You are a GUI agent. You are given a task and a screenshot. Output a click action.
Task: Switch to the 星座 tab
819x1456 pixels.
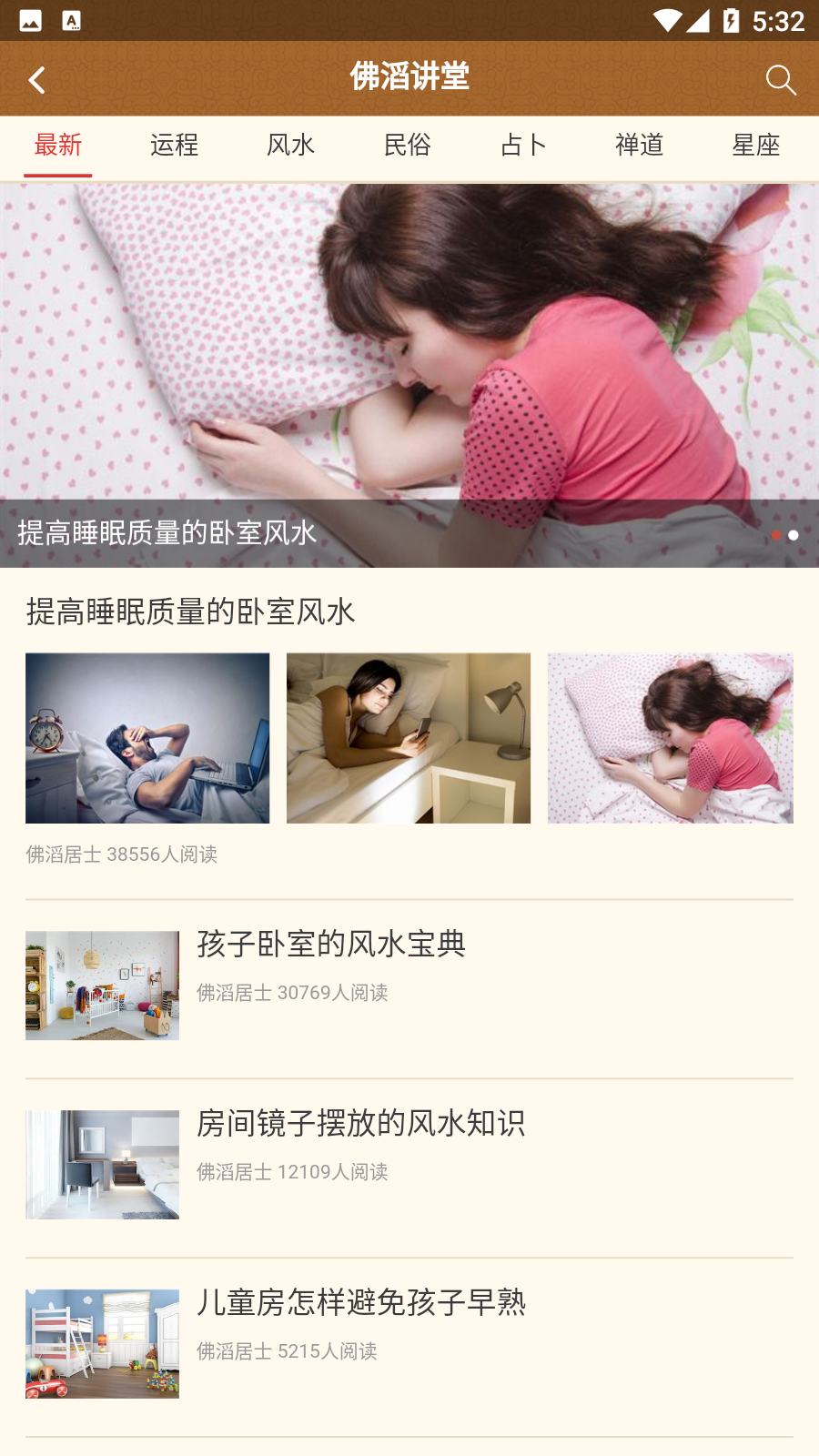(x=755, y=146)
